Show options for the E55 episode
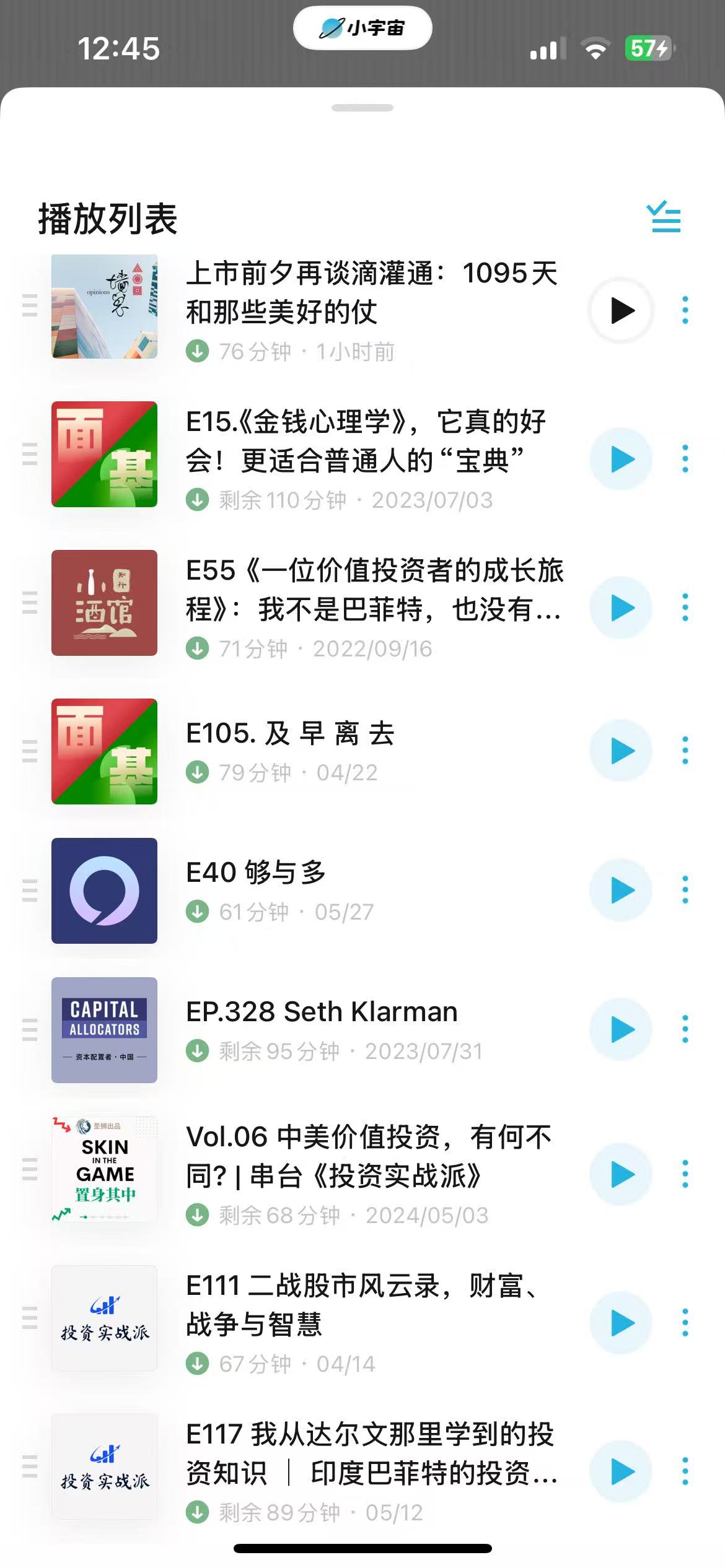This screenshot has width=725, height=1568. (685, 608)
